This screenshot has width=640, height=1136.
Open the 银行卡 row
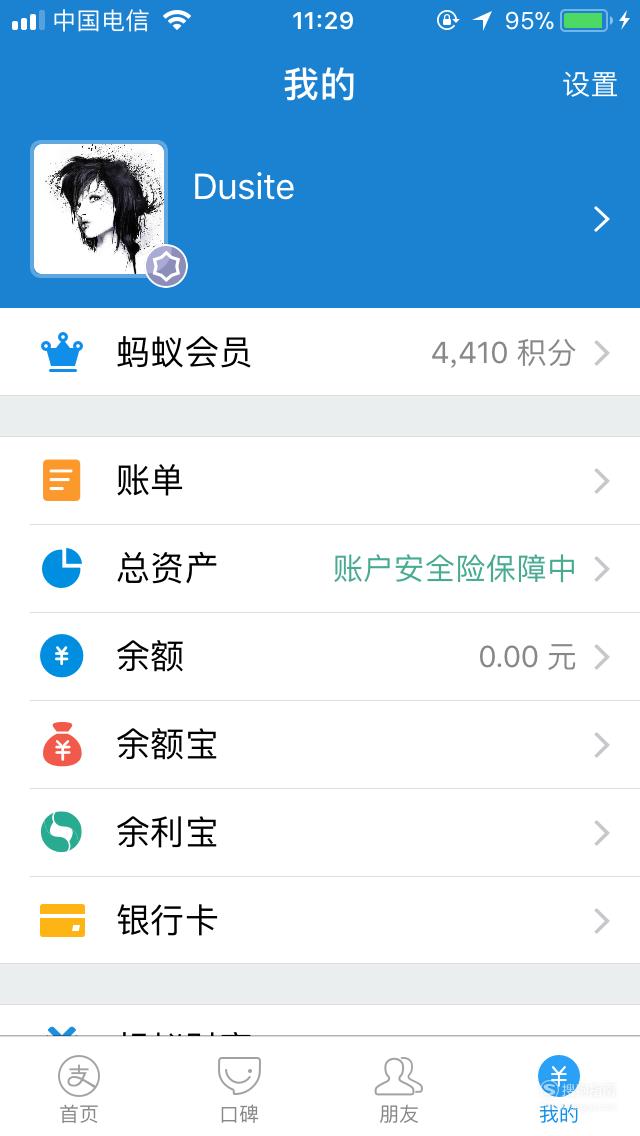coord(320,920)
